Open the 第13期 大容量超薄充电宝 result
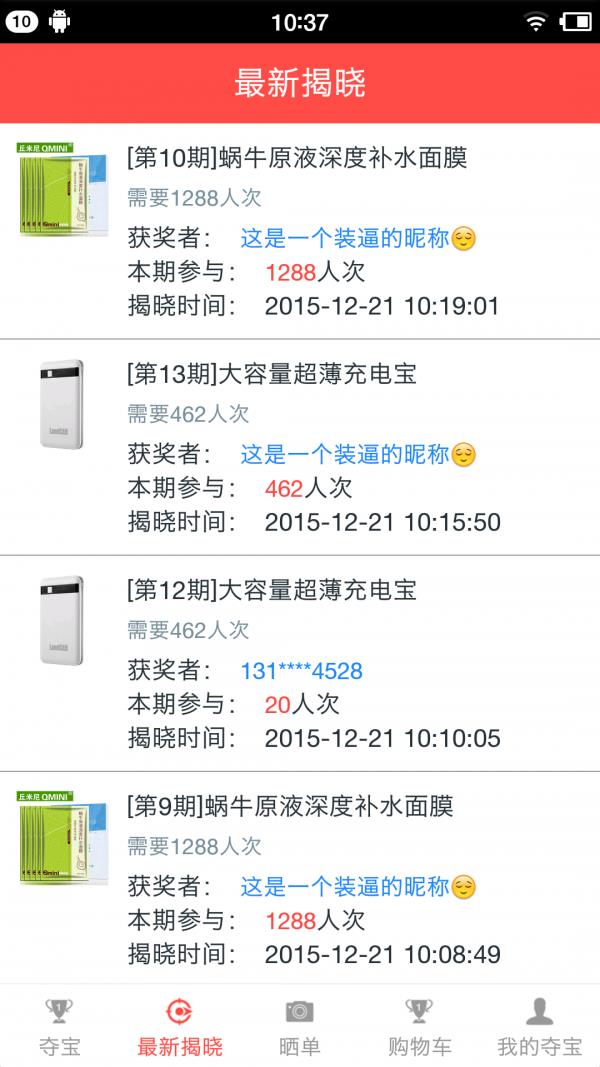This screenshot has height=1067, width=600. pyautogui.click(x=300, y=447)
